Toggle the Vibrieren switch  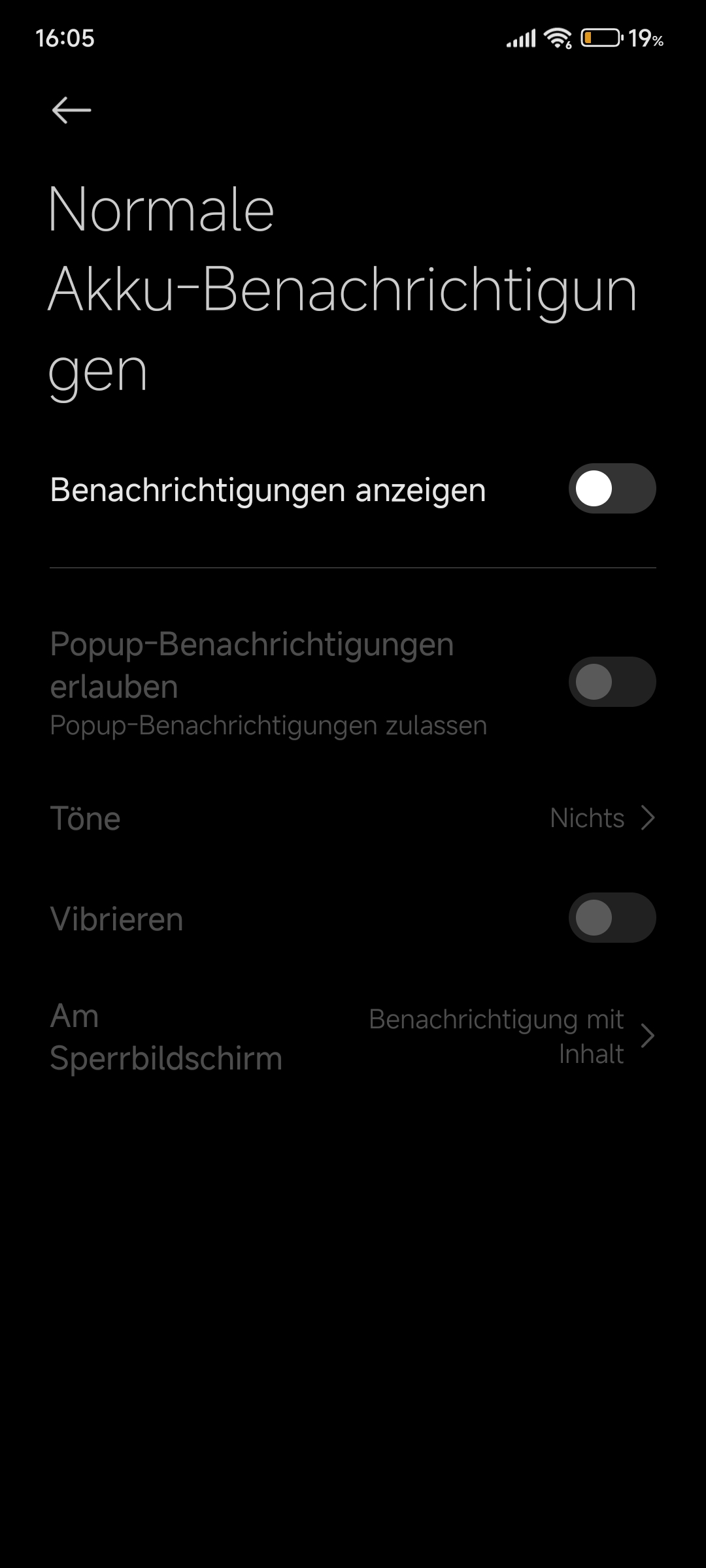612,918
